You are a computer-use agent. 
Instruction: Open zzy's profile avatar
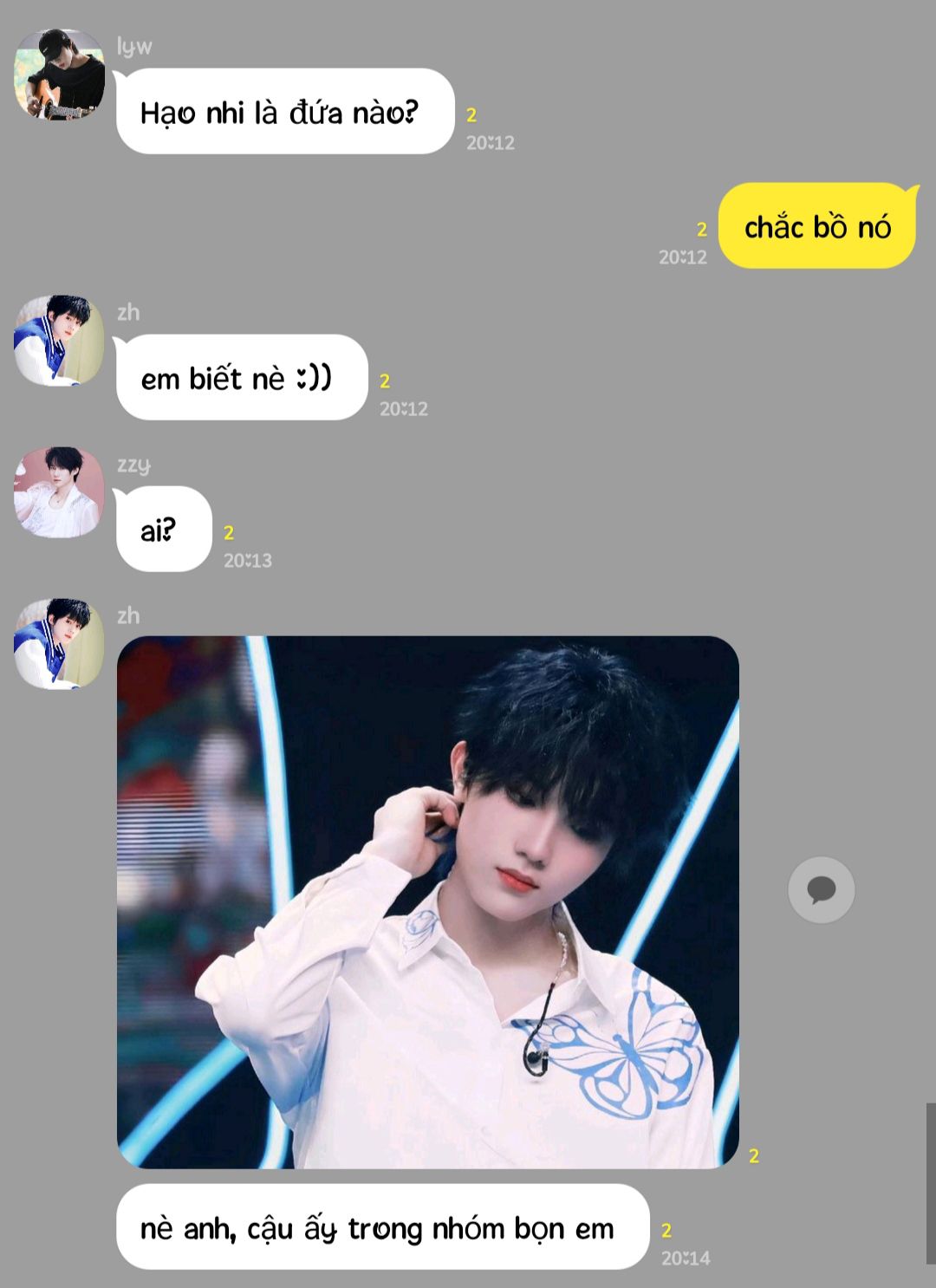click(x=59, y=492)
